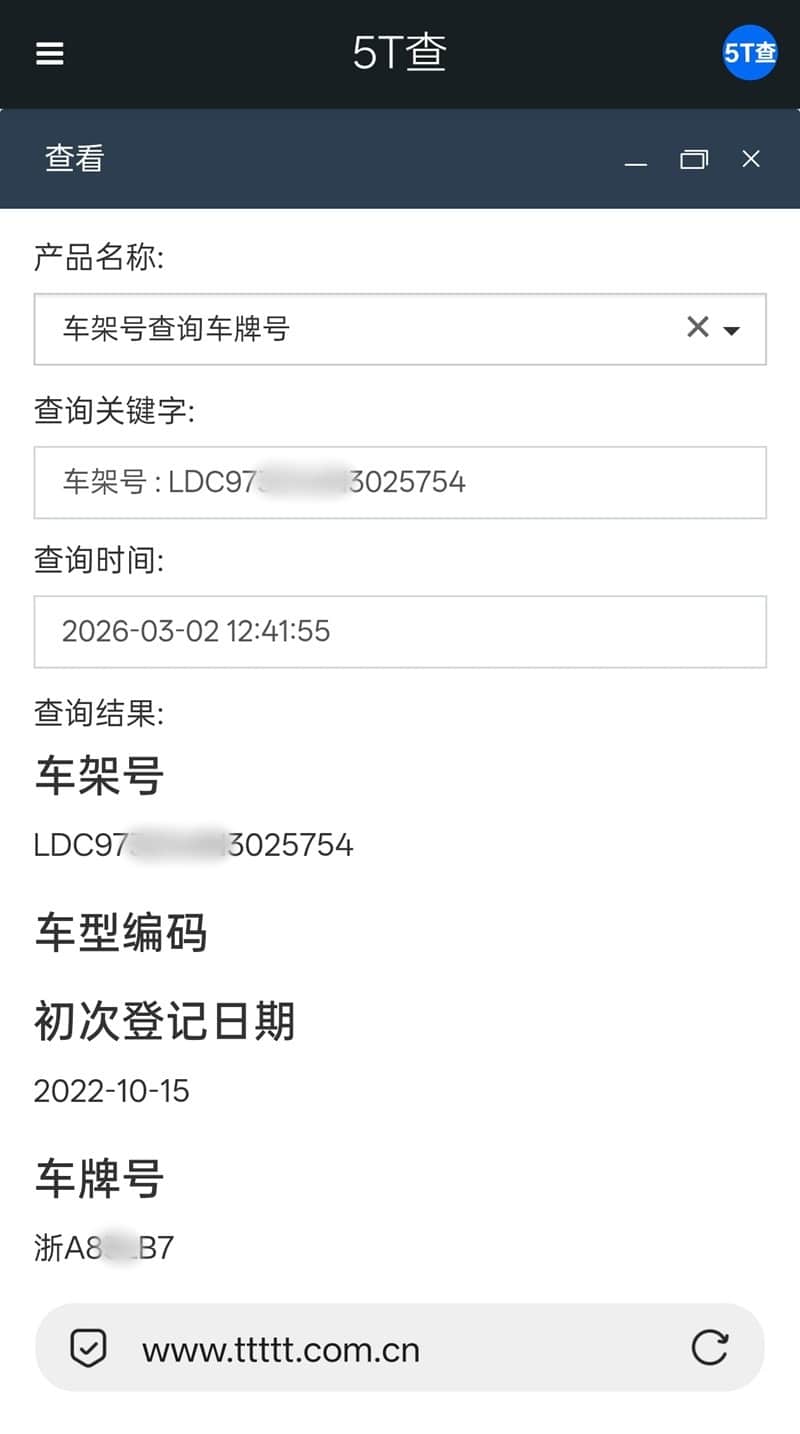Expand the 产品名称 dropdown arrow
This screenshot has height=1434, width=800.
(732, 330)
